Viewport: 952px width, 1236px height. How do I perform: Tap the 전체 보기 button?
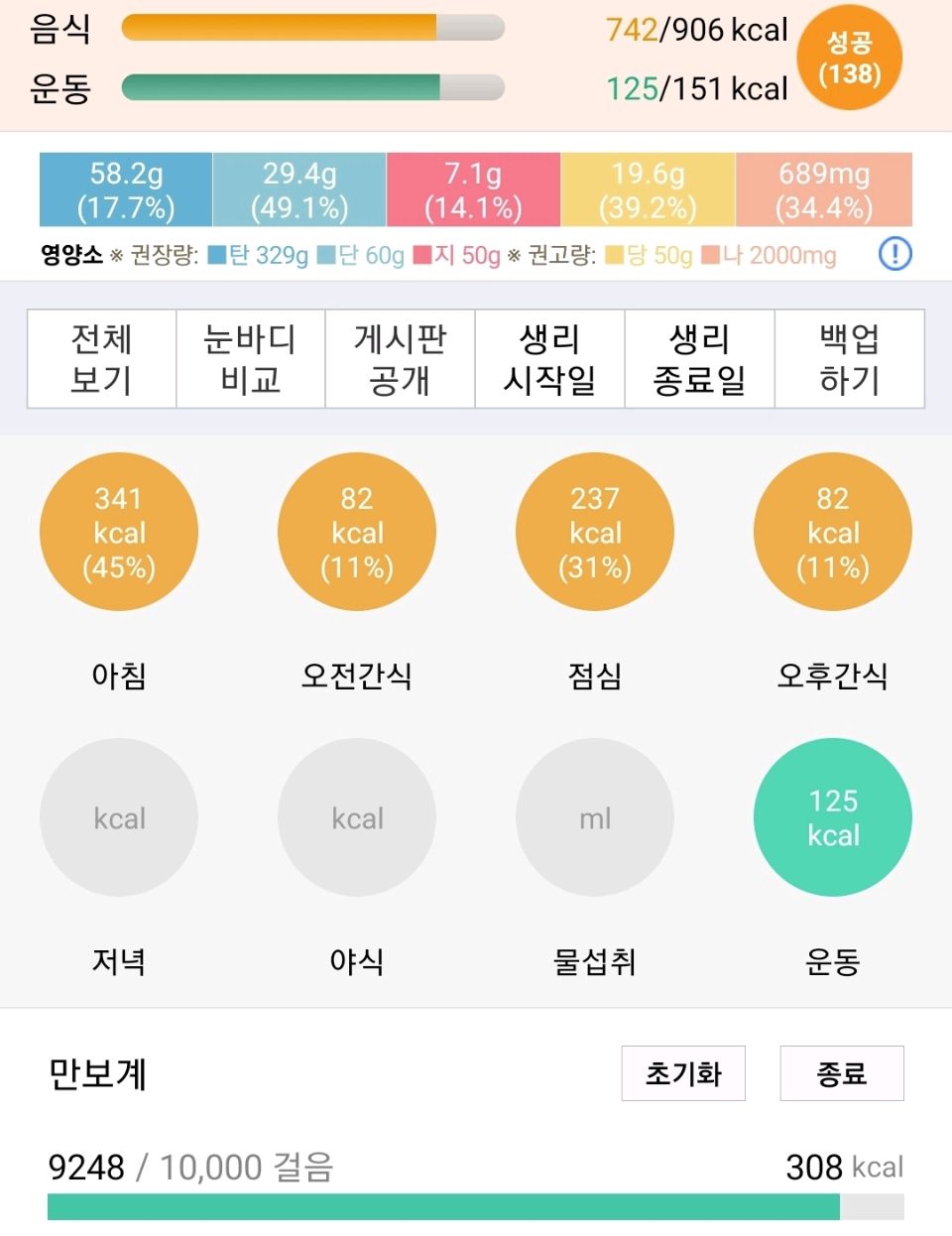[x=101, y=359]
